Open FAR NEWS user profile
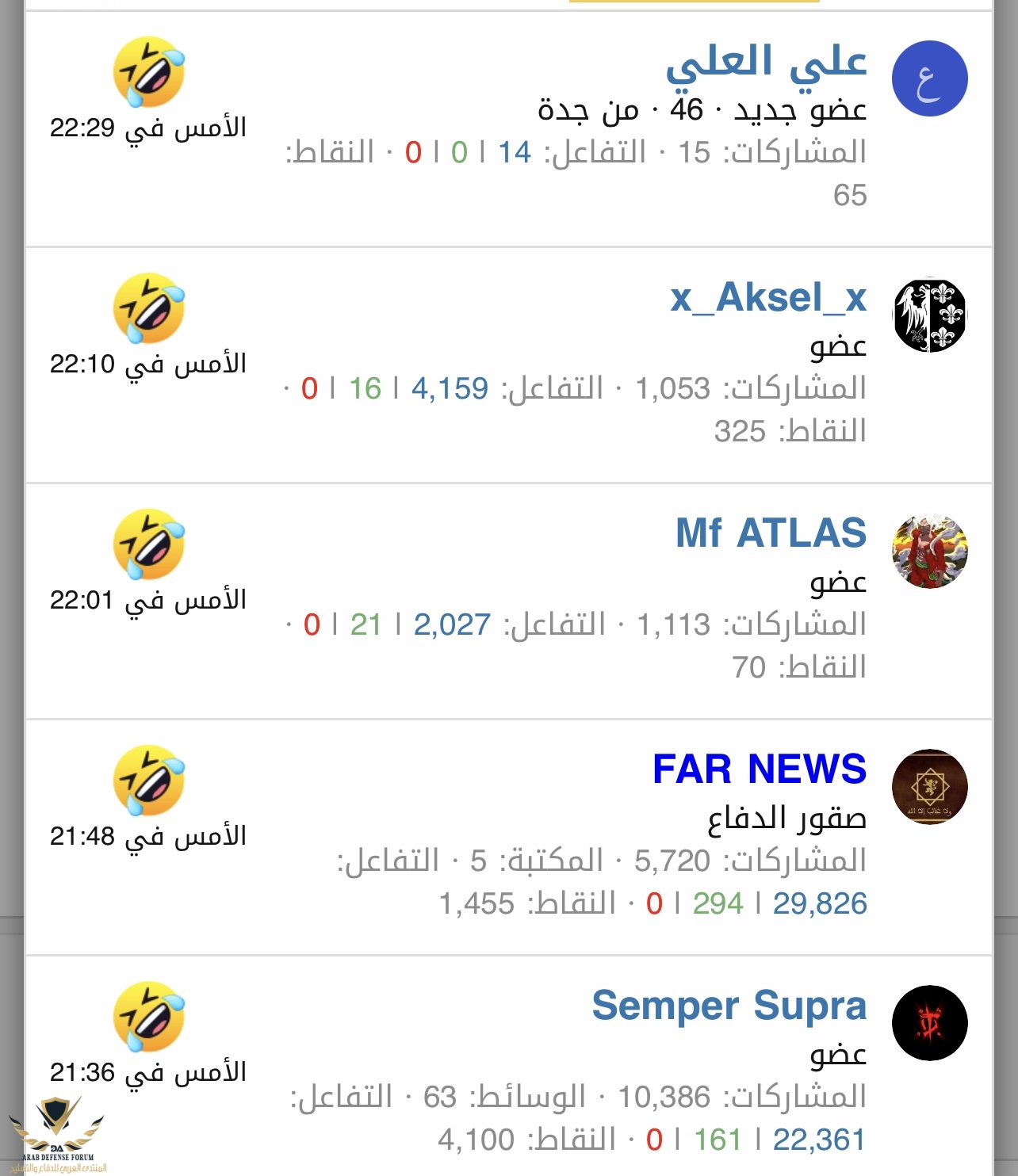Viewport: 1018px width, 1176px height. coord(760,769)
